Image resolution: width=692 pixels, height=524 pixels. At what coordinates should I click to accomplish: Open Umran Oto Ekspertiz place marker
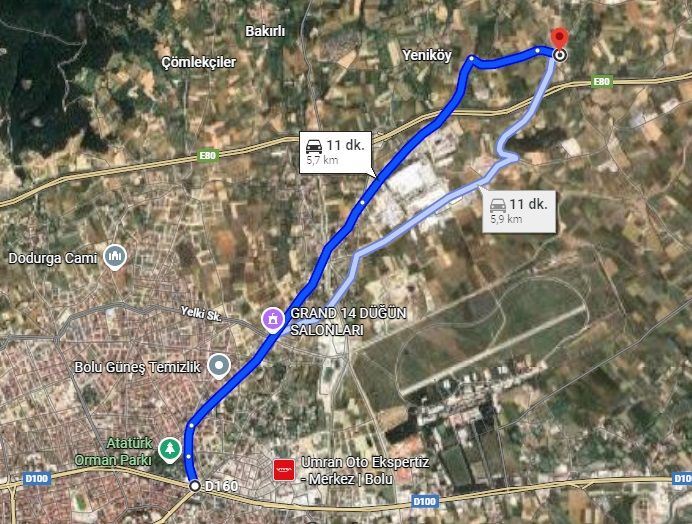click(x=285, y=469)
